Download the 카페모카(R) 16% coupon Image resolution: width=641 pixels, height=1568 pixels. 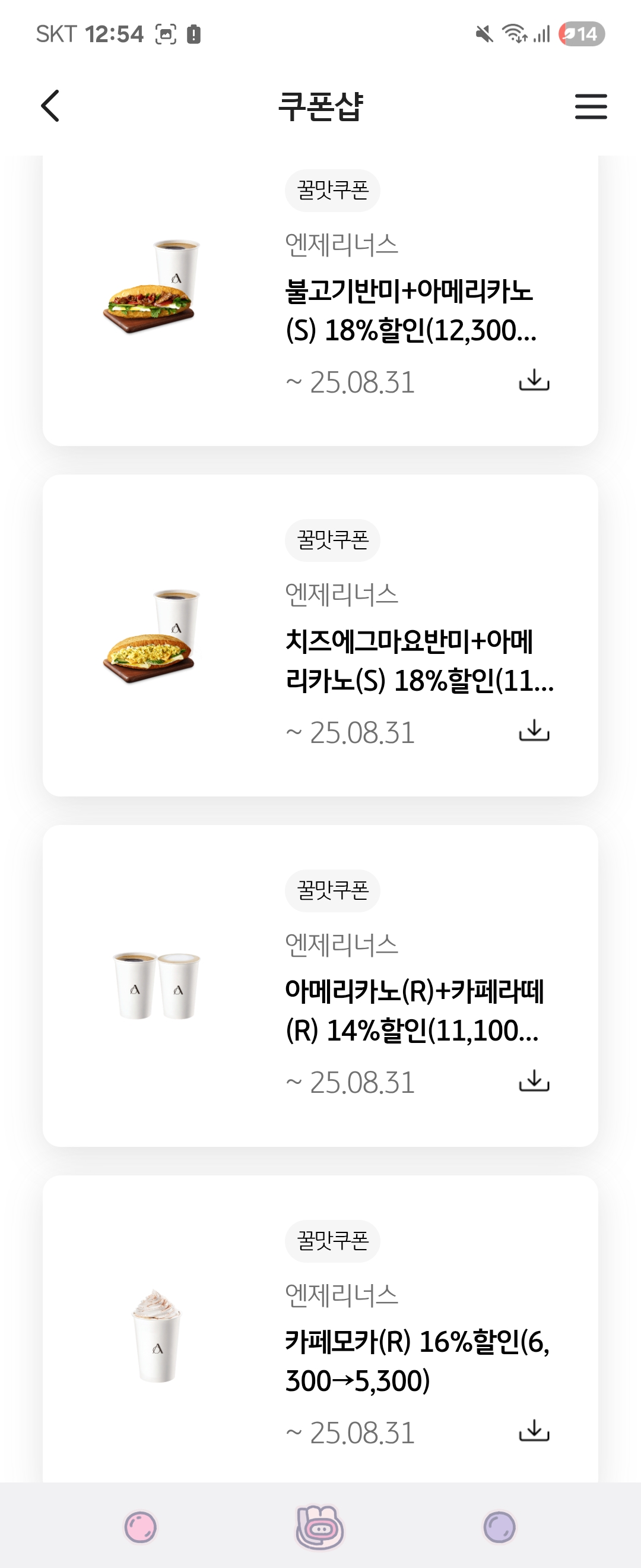point(534,1430)
